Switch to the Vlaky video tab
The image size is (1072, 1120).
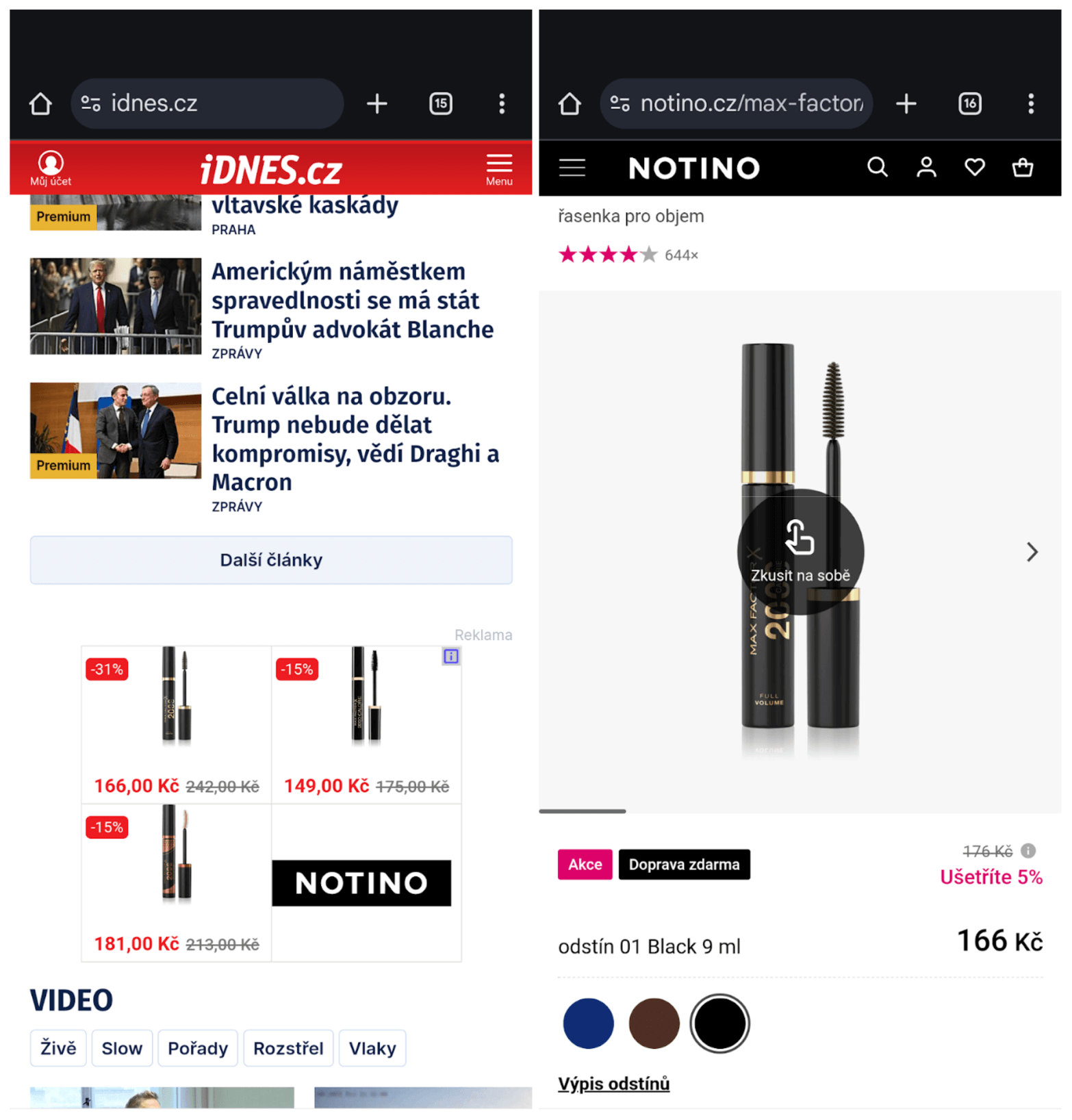pos(372,1048)
